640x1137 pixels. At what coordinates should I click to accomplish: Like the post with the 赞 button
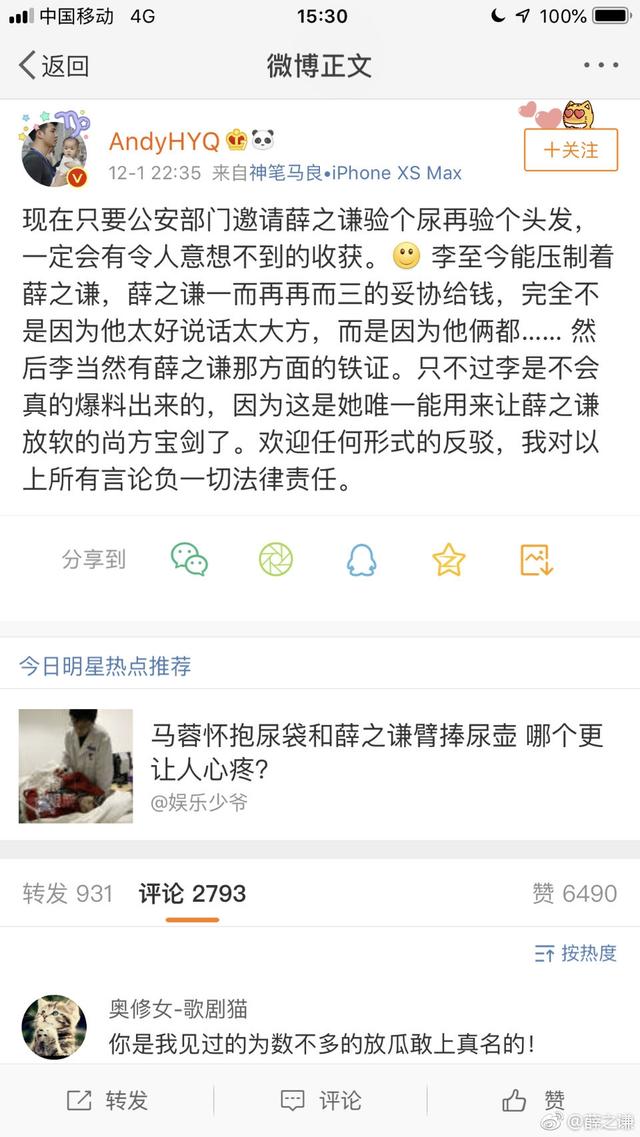pyautogui.click(x=533, y=1100)
